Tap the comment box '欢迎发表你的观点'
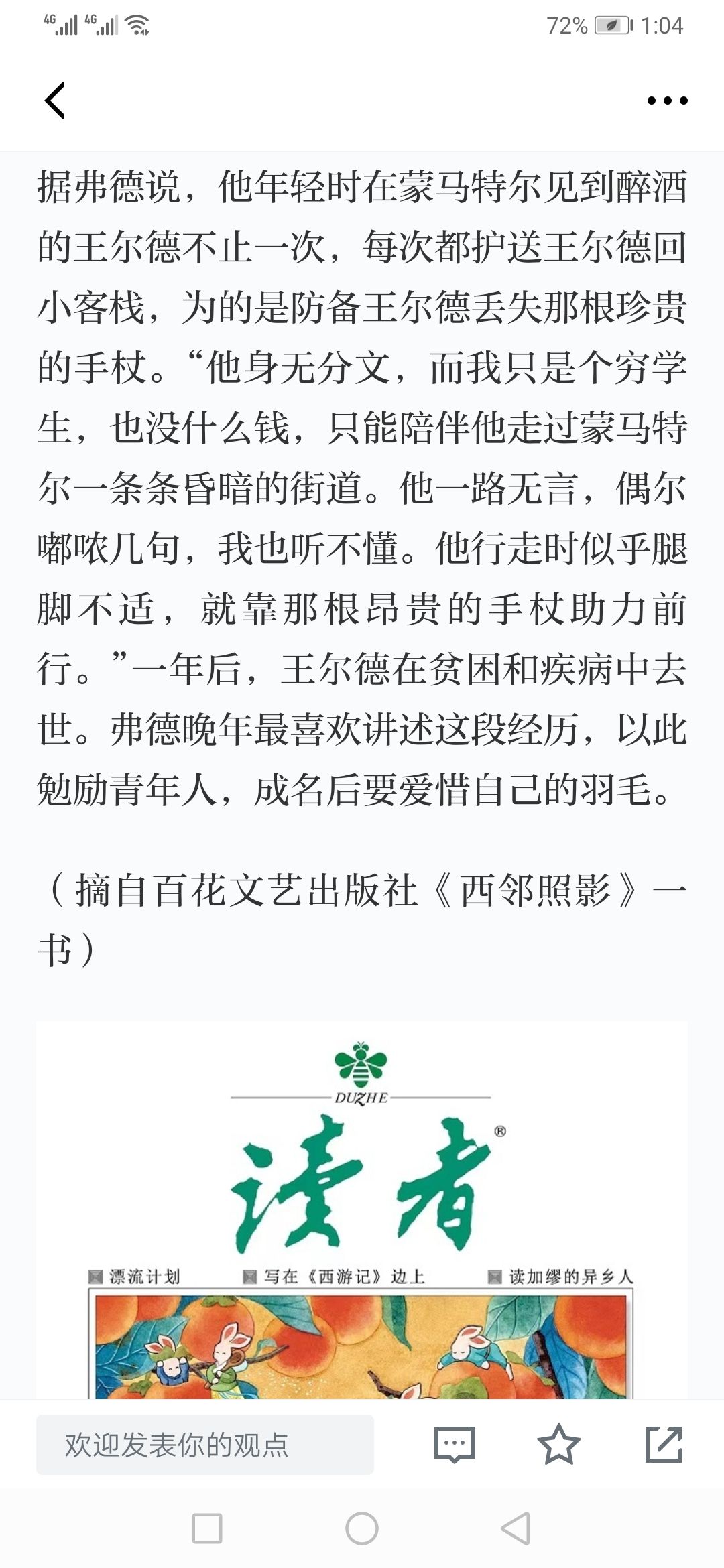Image resolution: width=724 pixels, height=1568 pixels. pyautogui.click(x=204, y=1444)
